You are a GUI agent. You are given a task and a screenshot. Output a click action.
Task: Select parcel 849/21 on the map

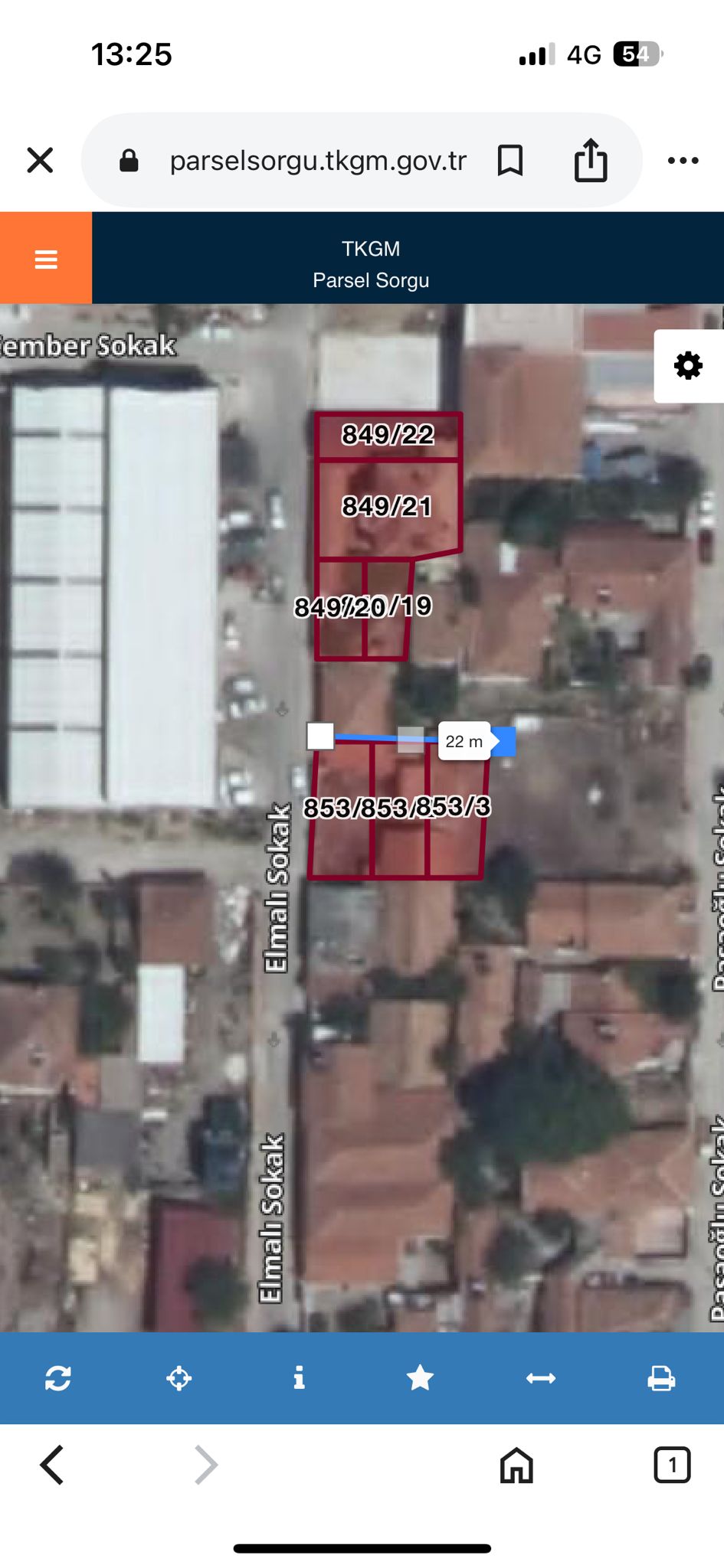(x=388, y=507)
